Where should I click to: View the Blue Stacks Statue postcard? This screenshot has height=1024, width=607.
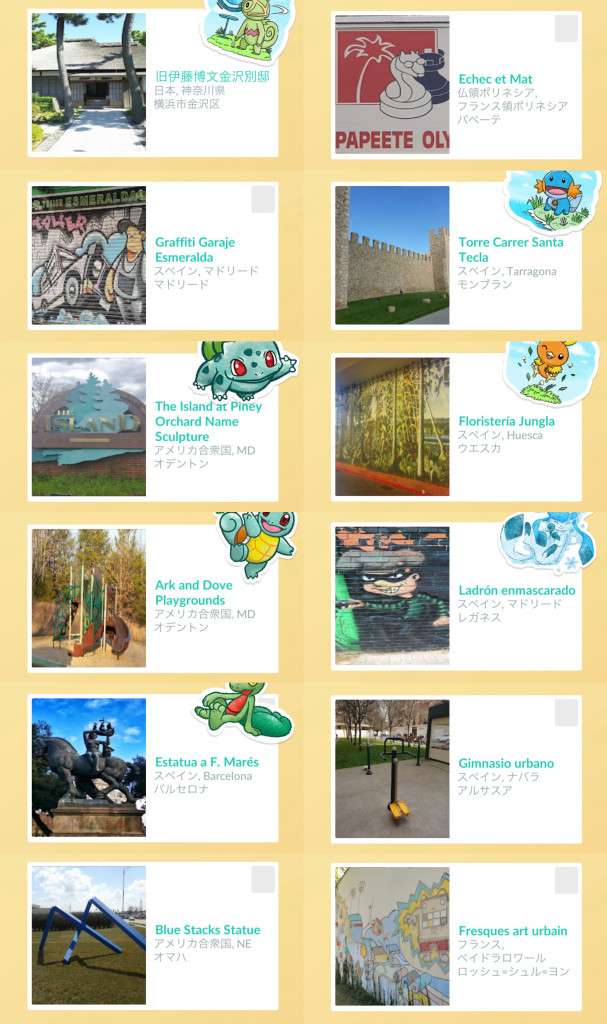[153, 936]
